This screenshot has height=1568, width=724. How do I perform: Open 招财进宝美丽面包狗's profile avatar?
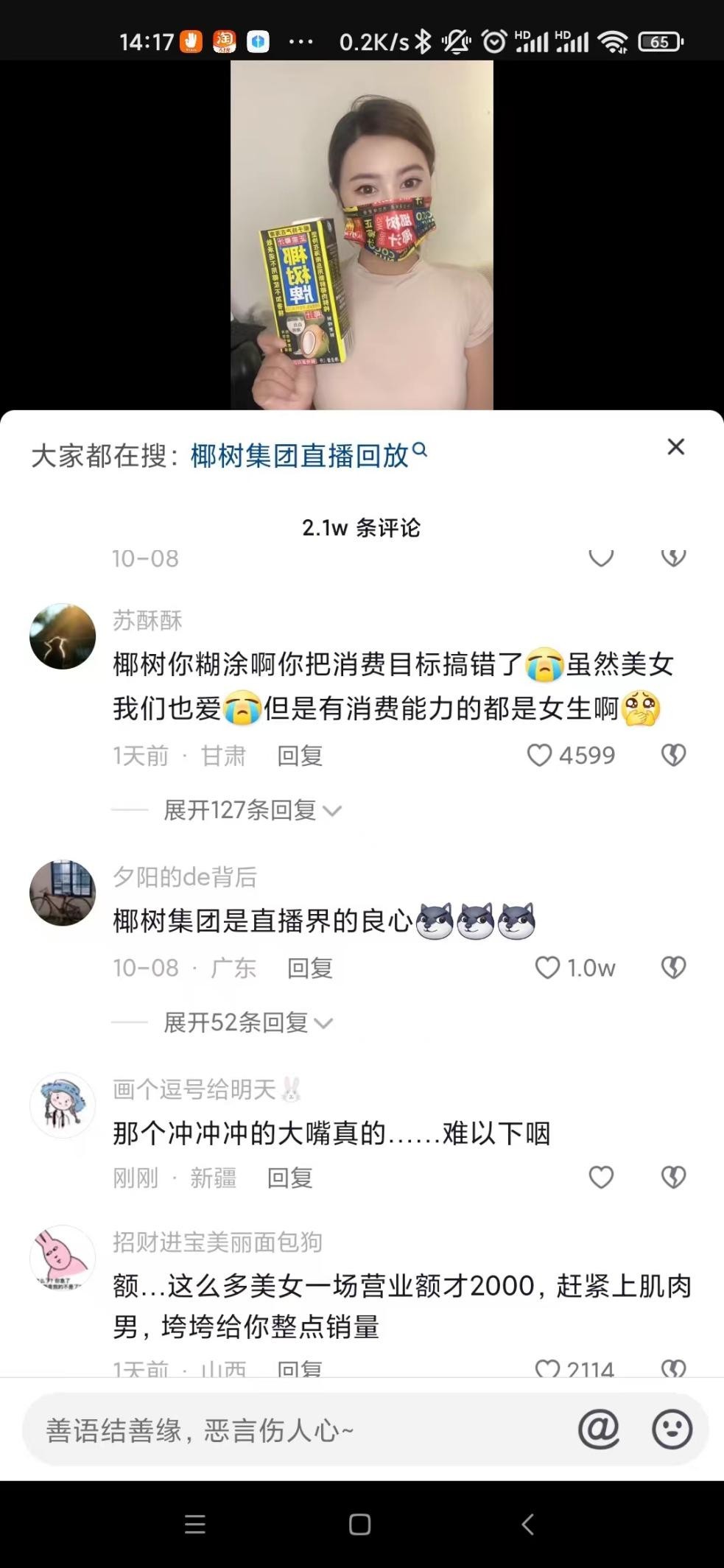coord(63,1258)
